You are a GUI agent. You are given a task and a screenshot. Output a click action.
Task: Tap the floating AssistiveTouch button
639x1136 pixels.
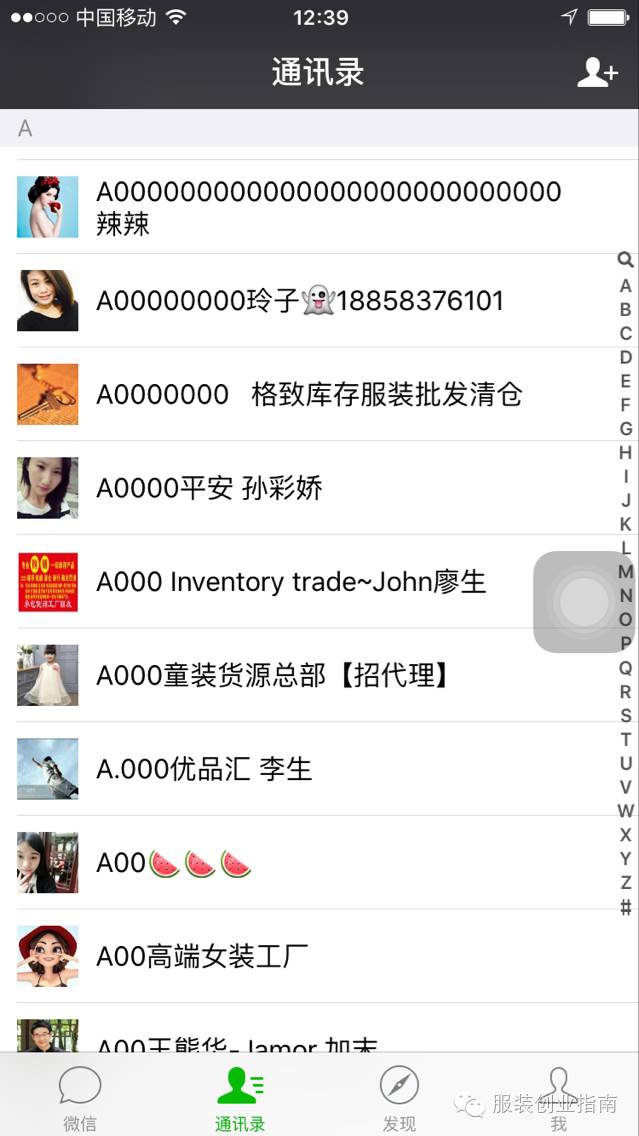point(584,602)
